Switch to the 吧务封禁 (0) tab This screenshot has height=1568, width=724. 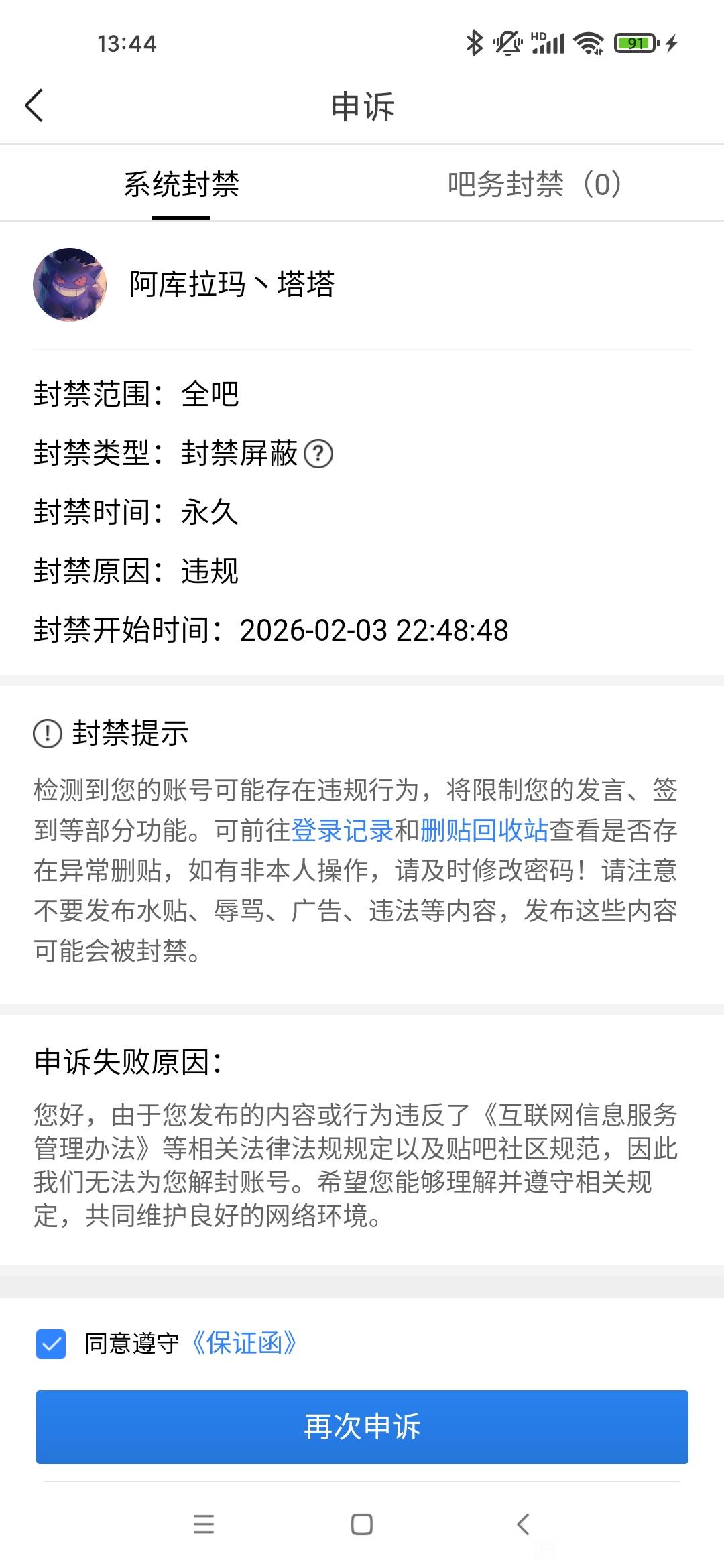pos(534,184)
